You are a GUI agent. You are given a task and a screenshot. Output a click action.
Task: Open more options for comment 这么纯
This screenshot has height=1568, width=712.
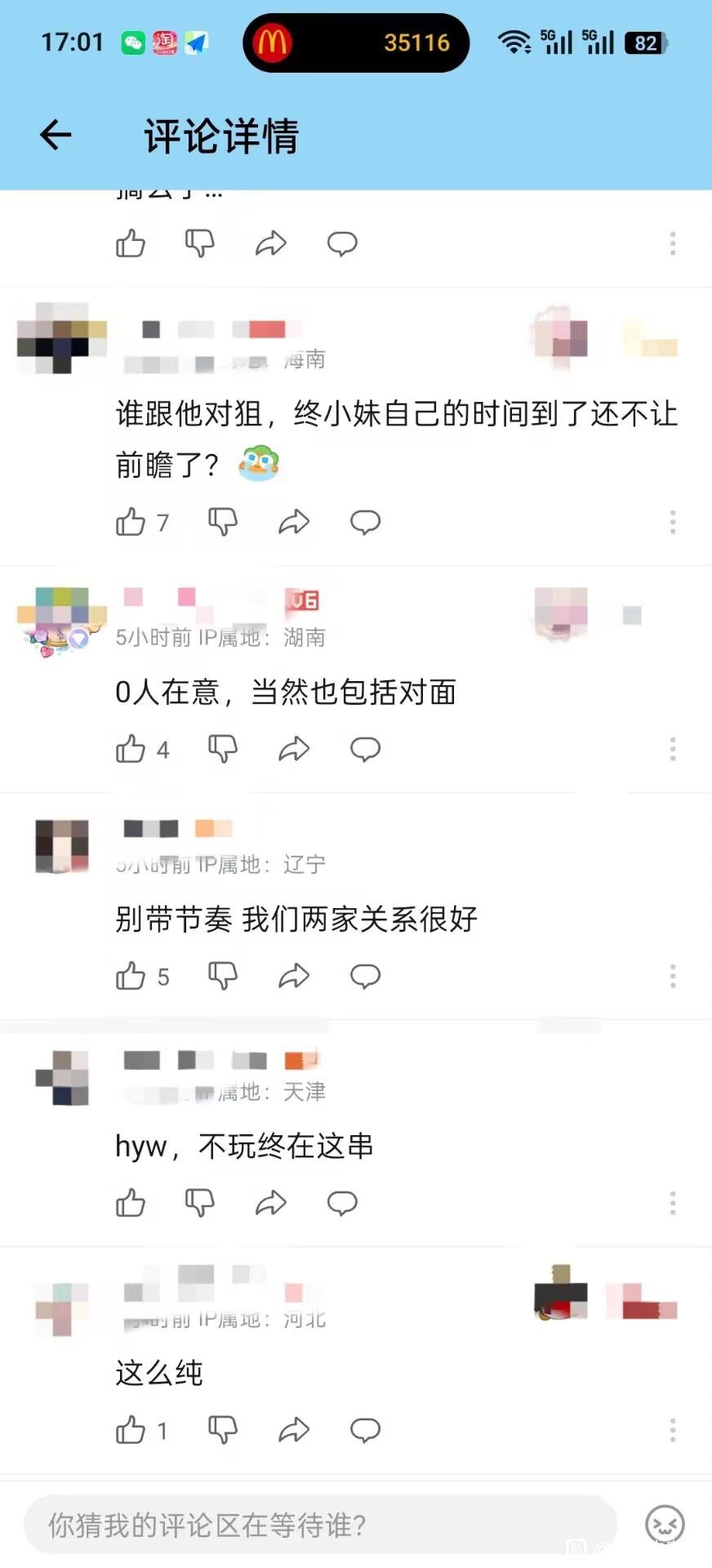tap(673, 1430)
